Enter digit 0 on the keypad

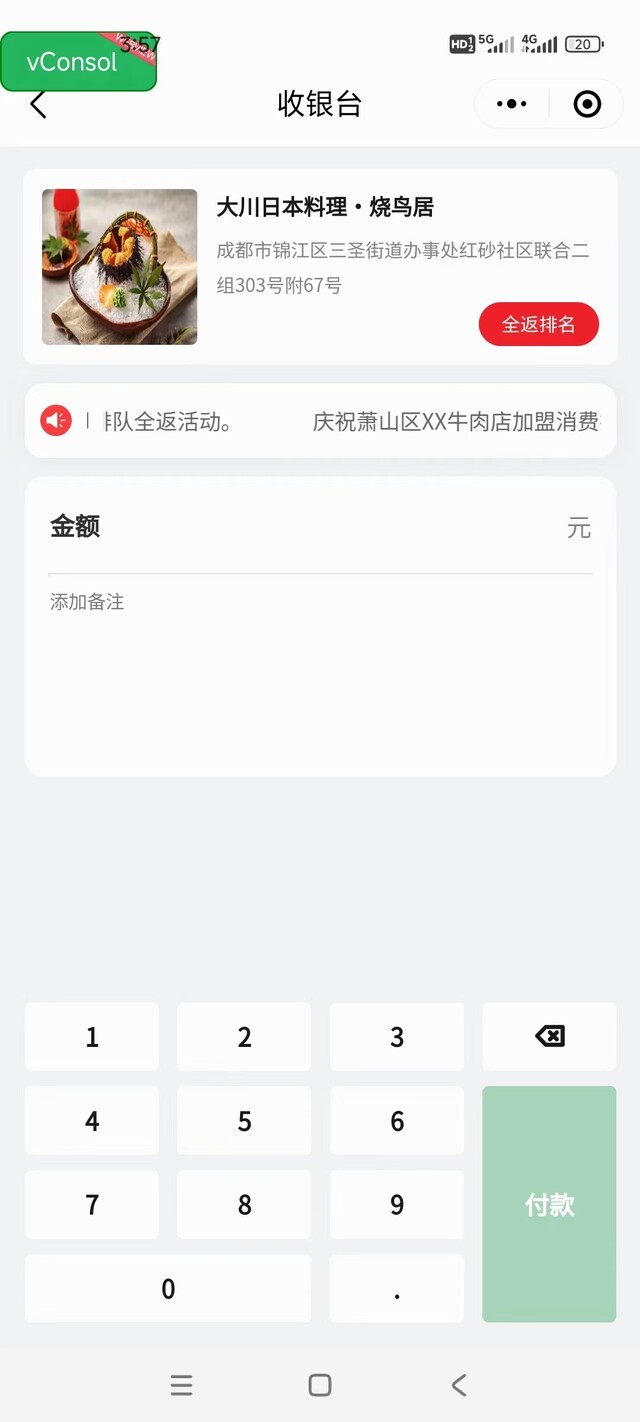(168, 1289)
